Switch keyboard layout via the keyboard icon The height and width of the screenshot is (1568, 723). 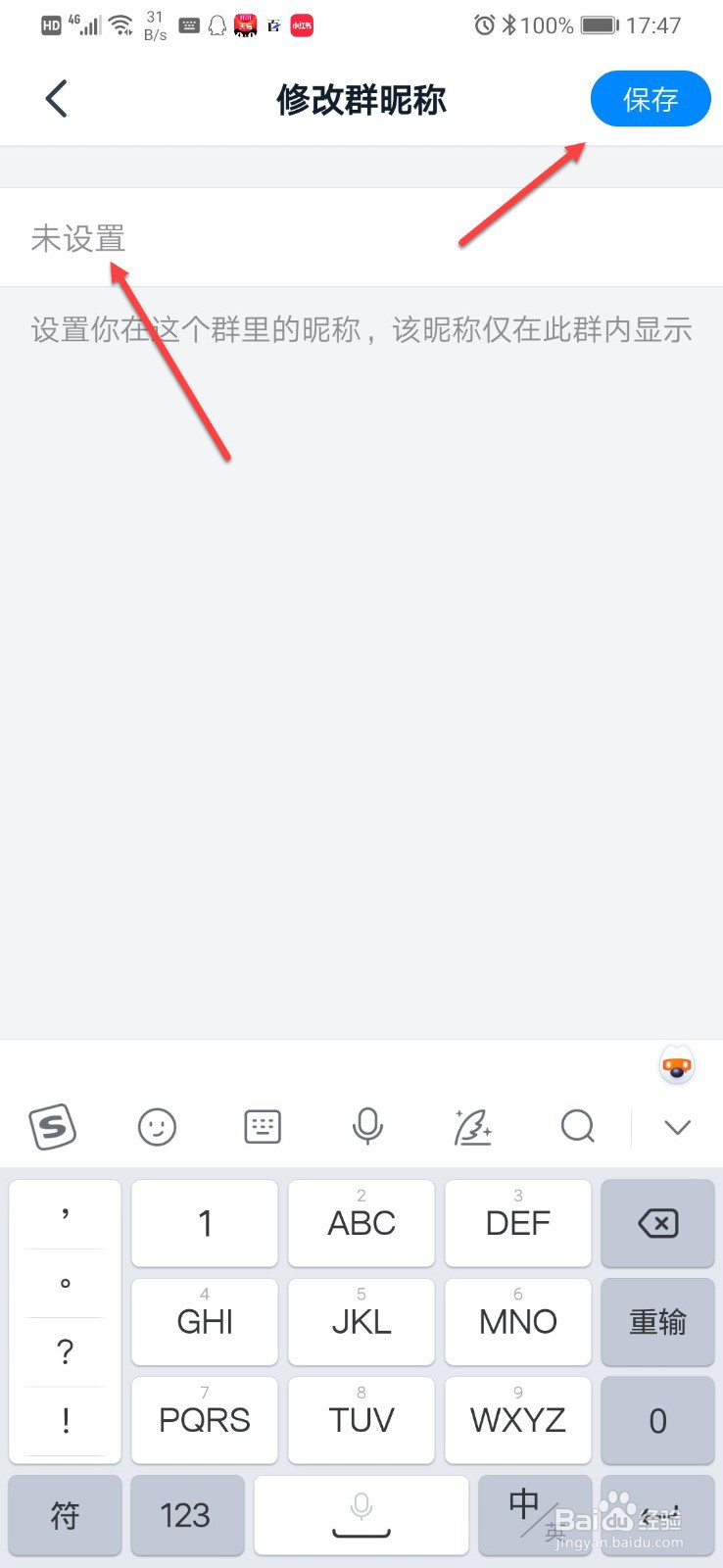pyautogui.click(x=262, y=1127)
